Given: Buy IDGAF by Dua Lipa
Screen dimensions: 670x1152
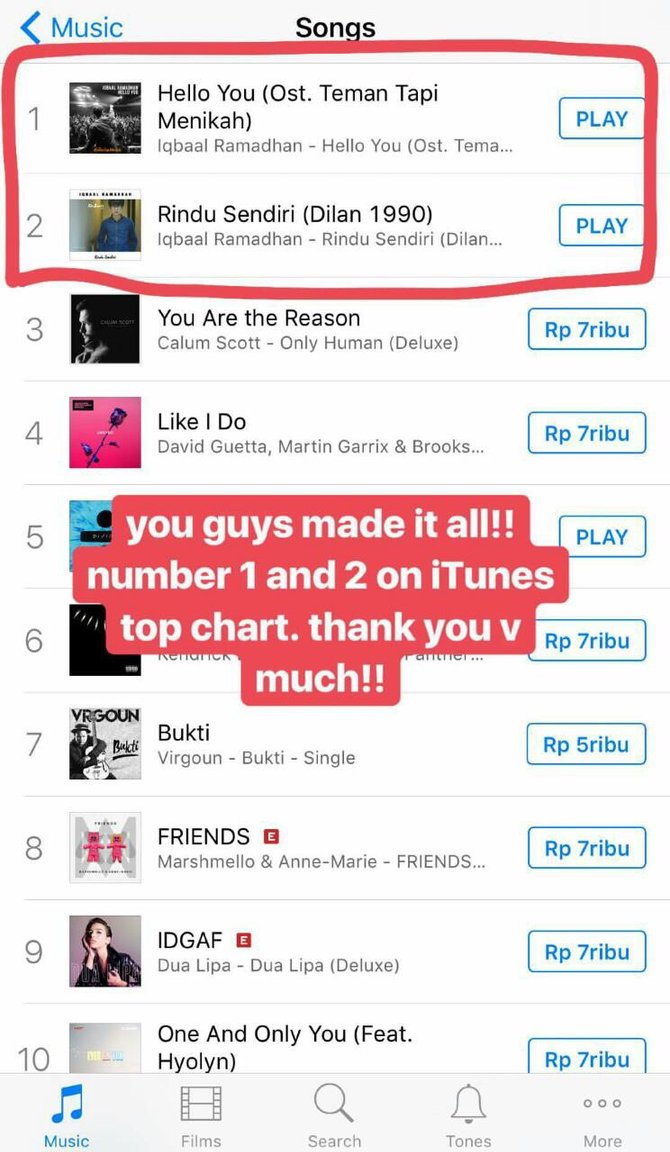Looking at the screenshot, I should pyautogui.click(x=586, y=952).
